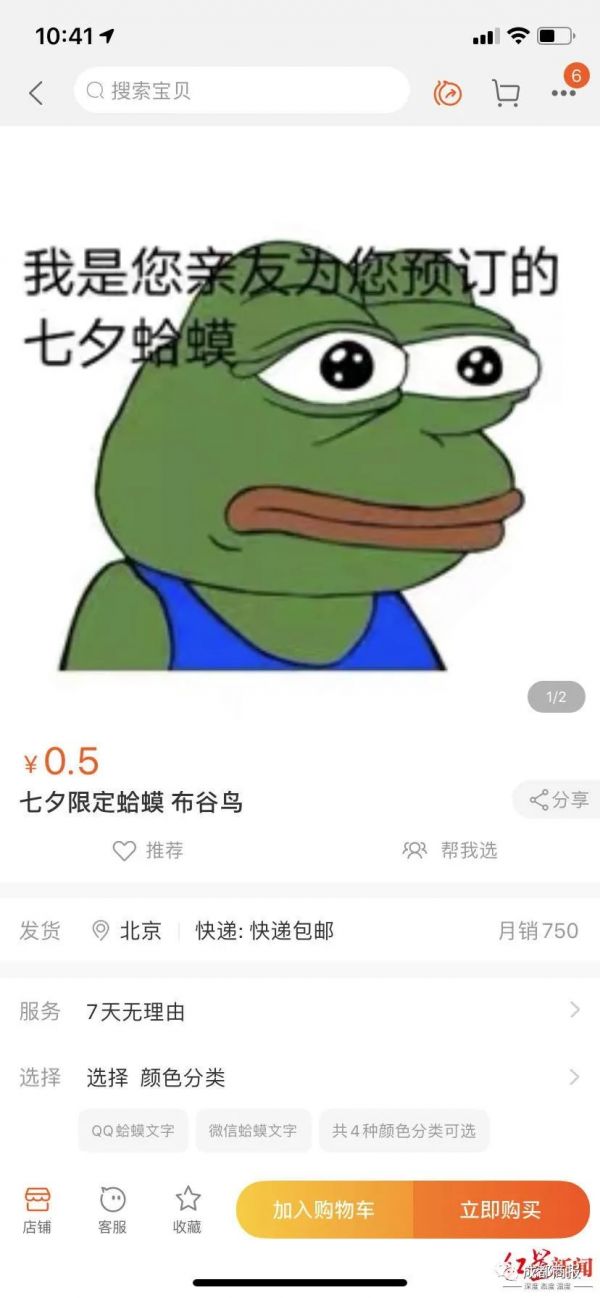The width and height of the screenshot is (600, 1298).
Task: Tap 立即购买 to buy now
Action: (501, 1210)
